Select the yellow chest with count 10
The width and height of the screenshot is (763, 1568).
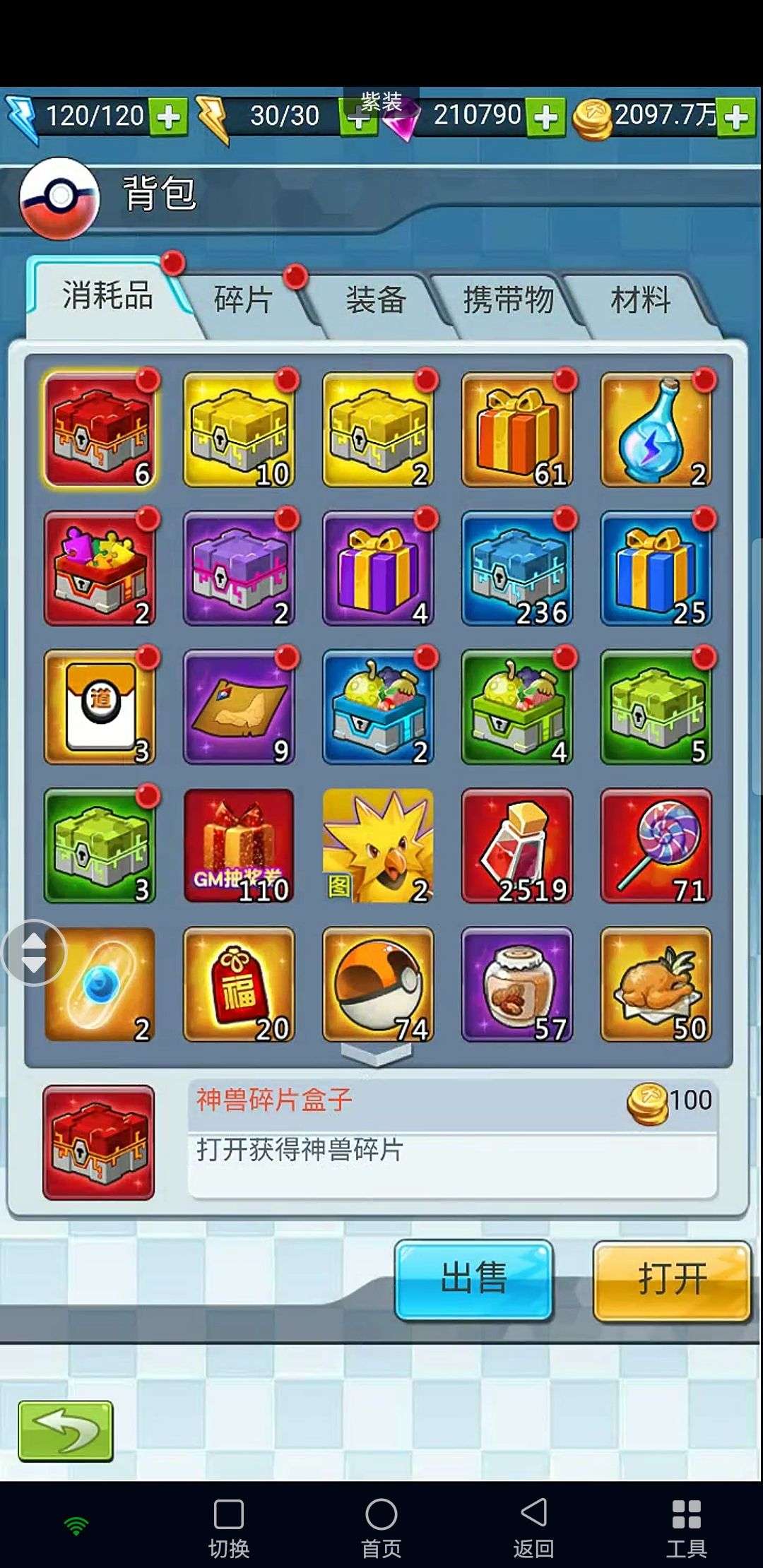click(x=238, y=429)
